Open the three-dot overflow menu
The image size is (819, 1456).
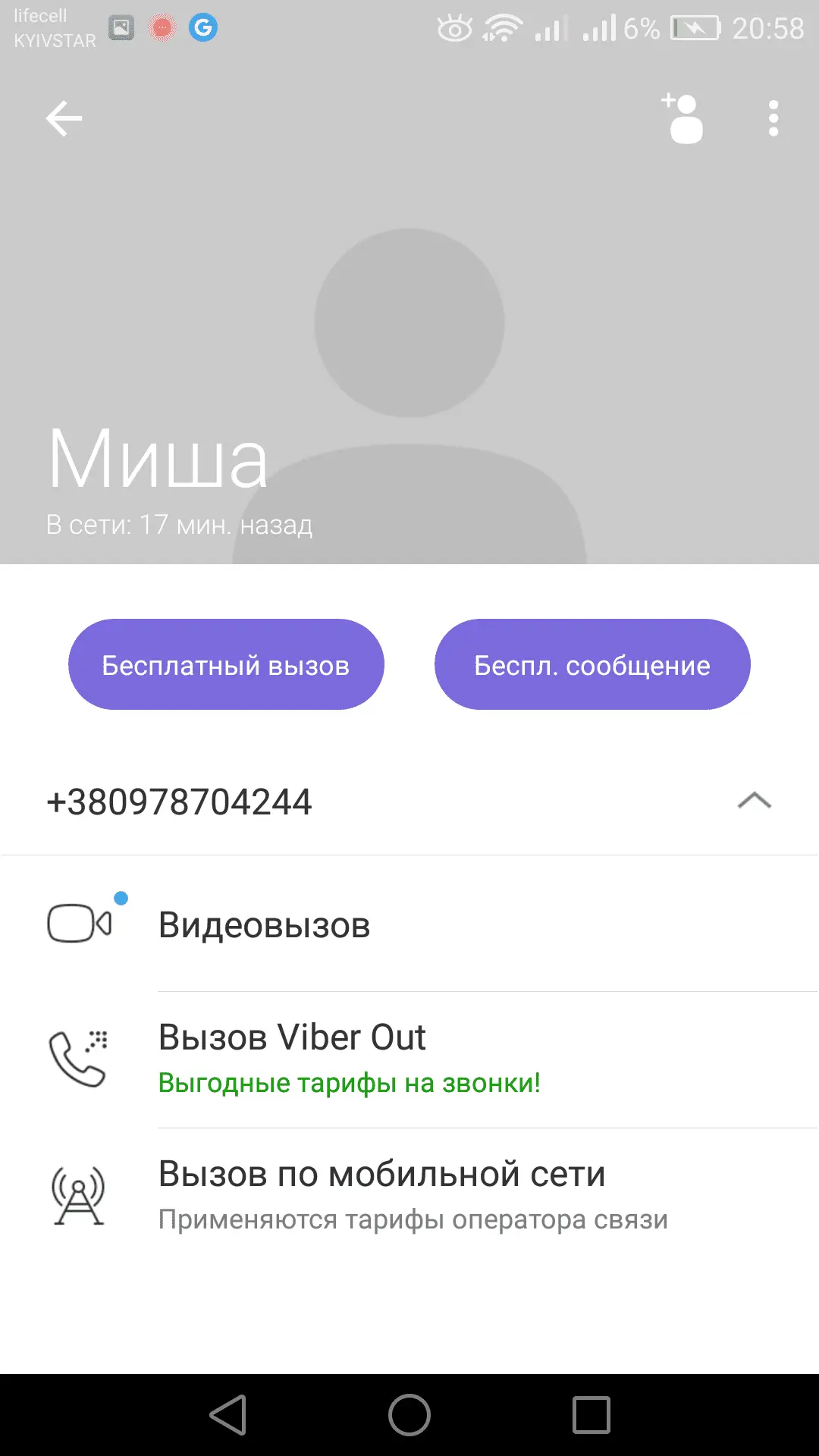coord(773,119)
